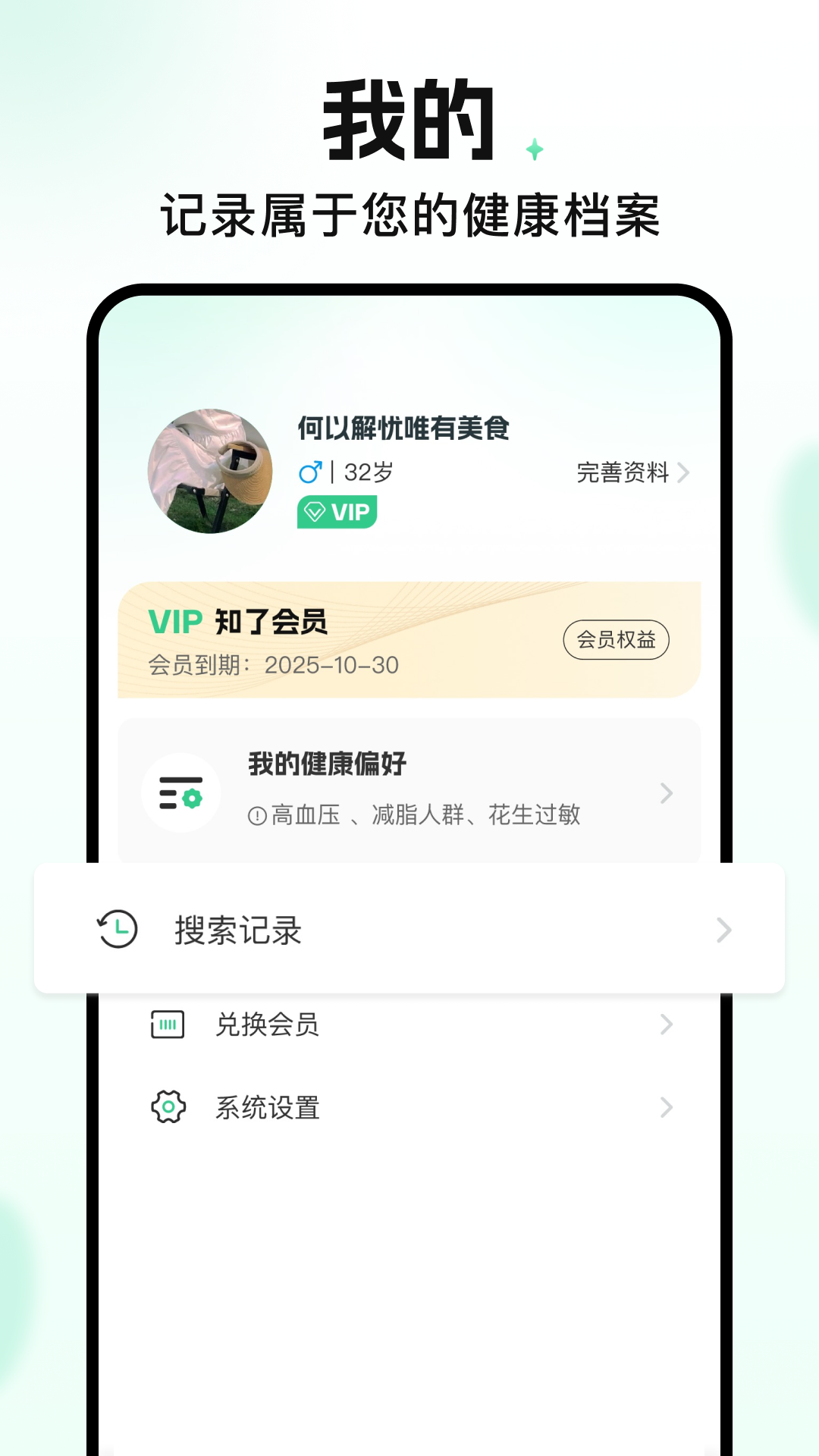Tap the 兑换会员 barcode icon

tap(168, 1025)
